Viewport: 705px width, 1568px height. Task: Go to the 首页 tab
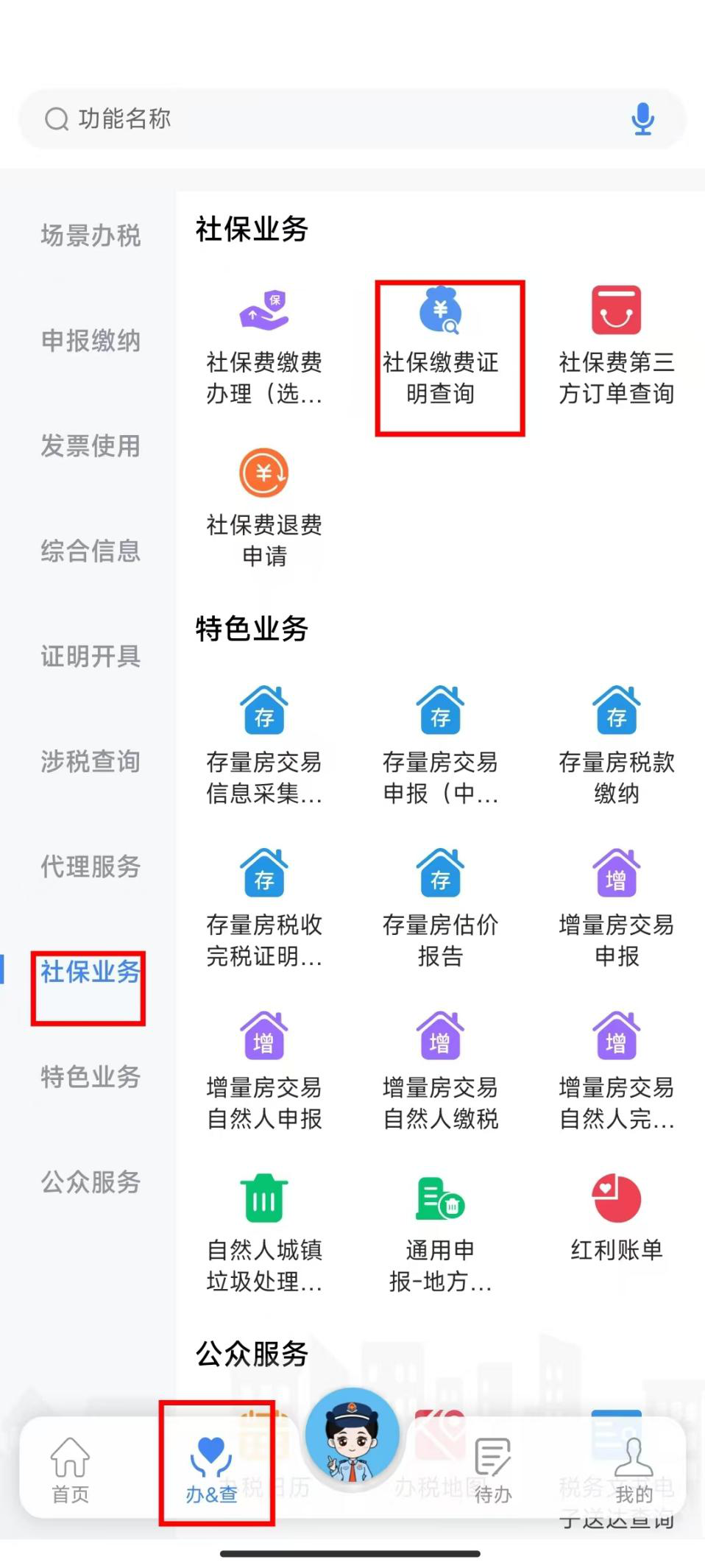click(x=70, y=1469)
